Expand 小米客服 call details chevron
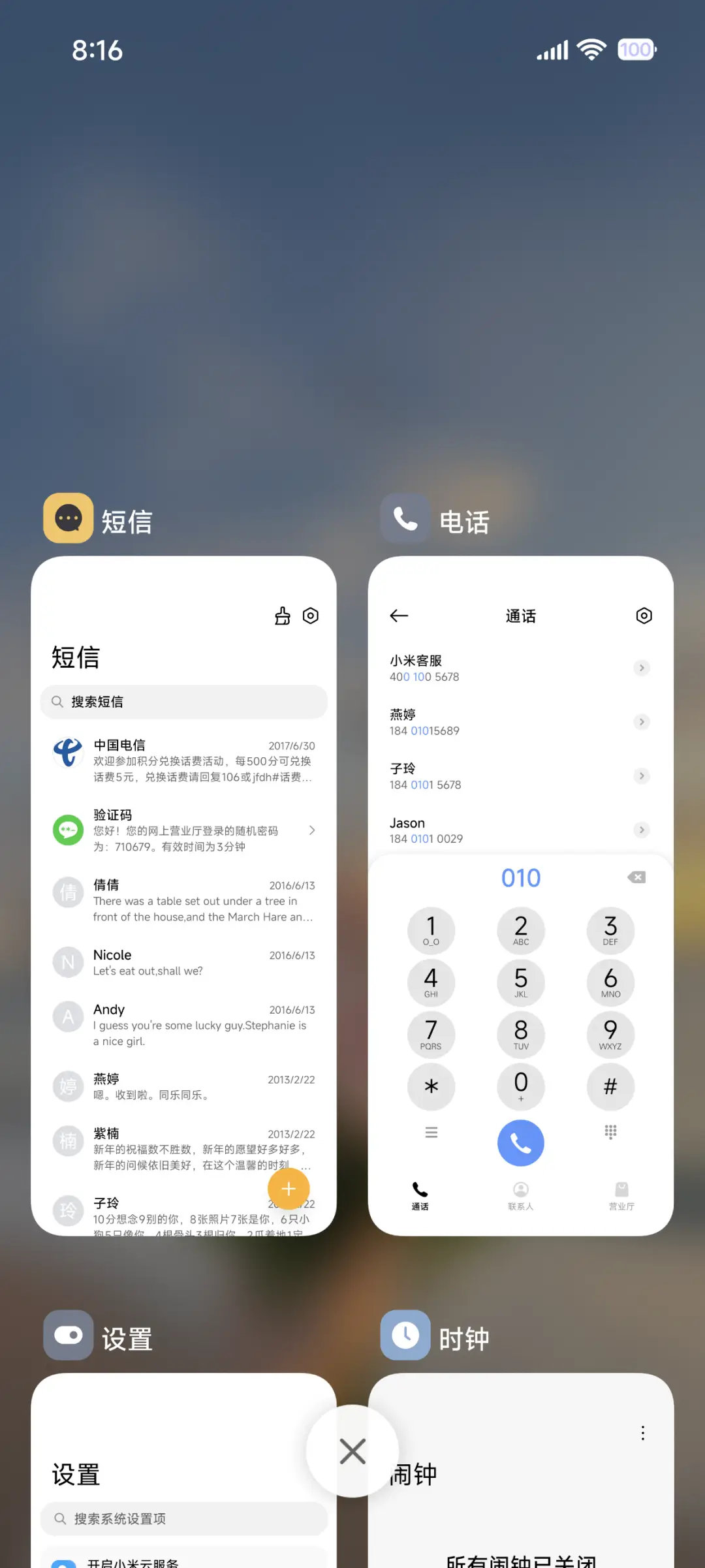 641,668
